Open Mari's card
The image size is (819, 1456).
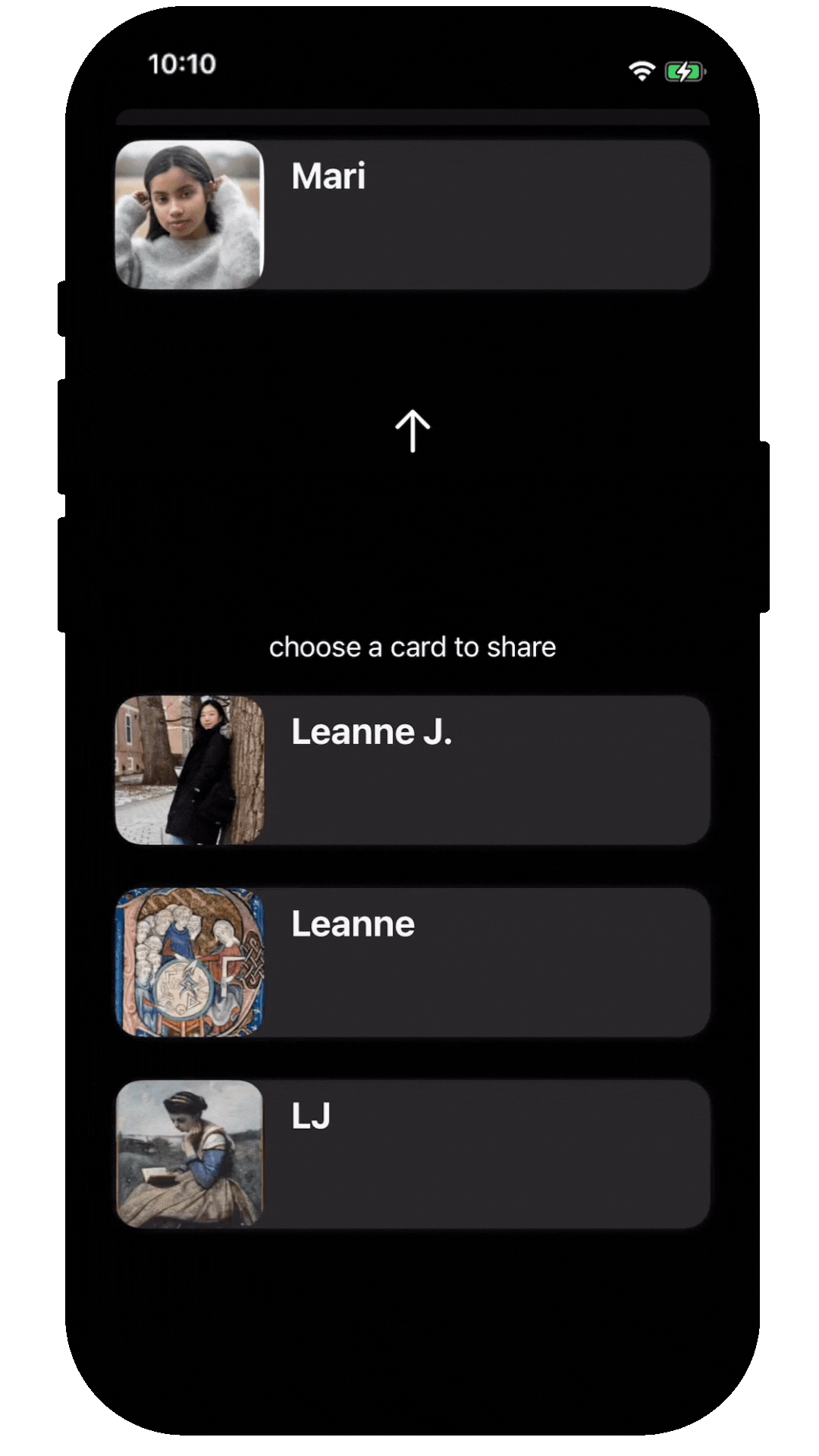[x=413, y=215]
